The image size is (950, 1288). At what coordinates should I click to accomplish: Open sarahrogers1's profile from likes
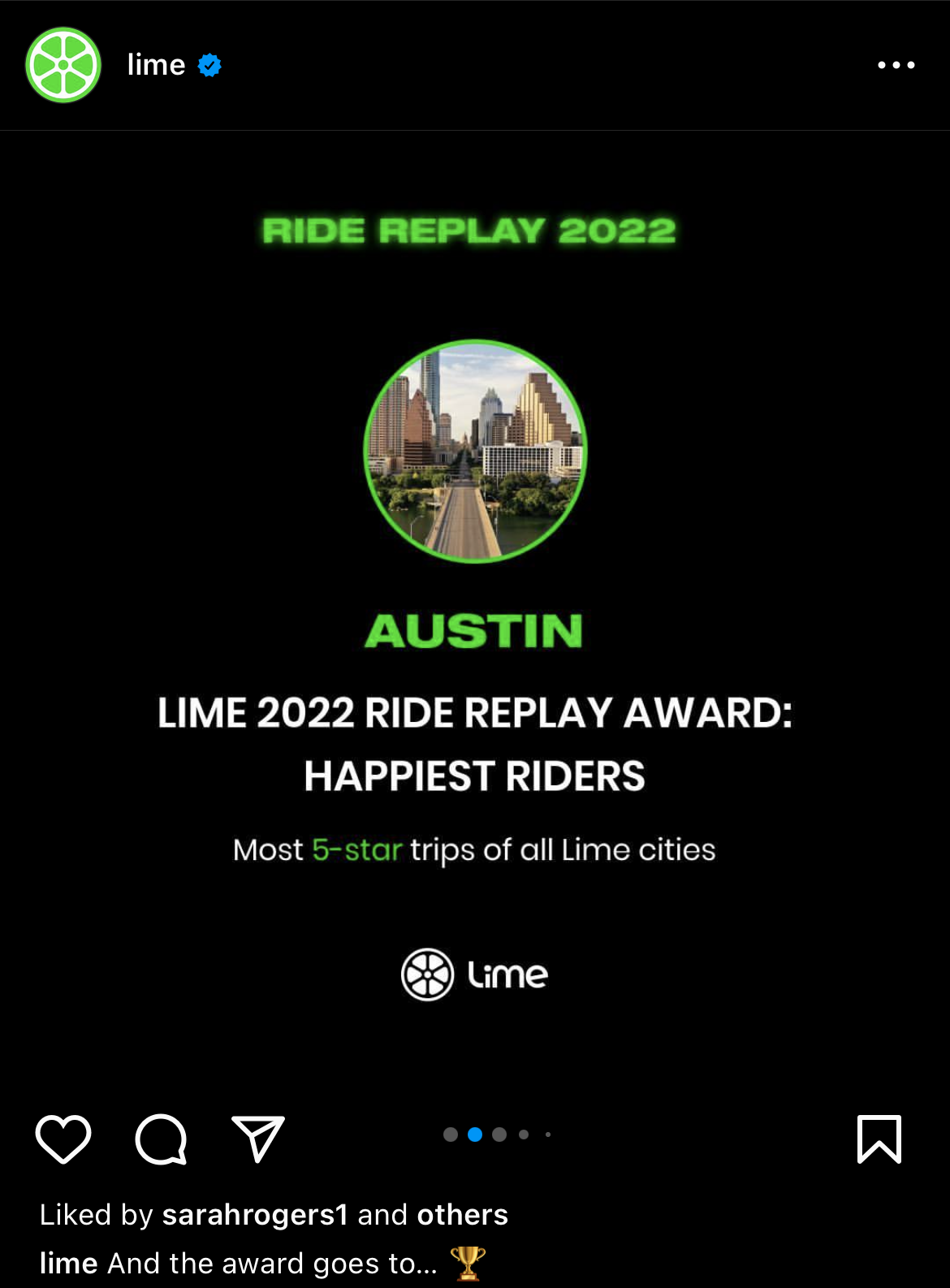(255, 1215)
